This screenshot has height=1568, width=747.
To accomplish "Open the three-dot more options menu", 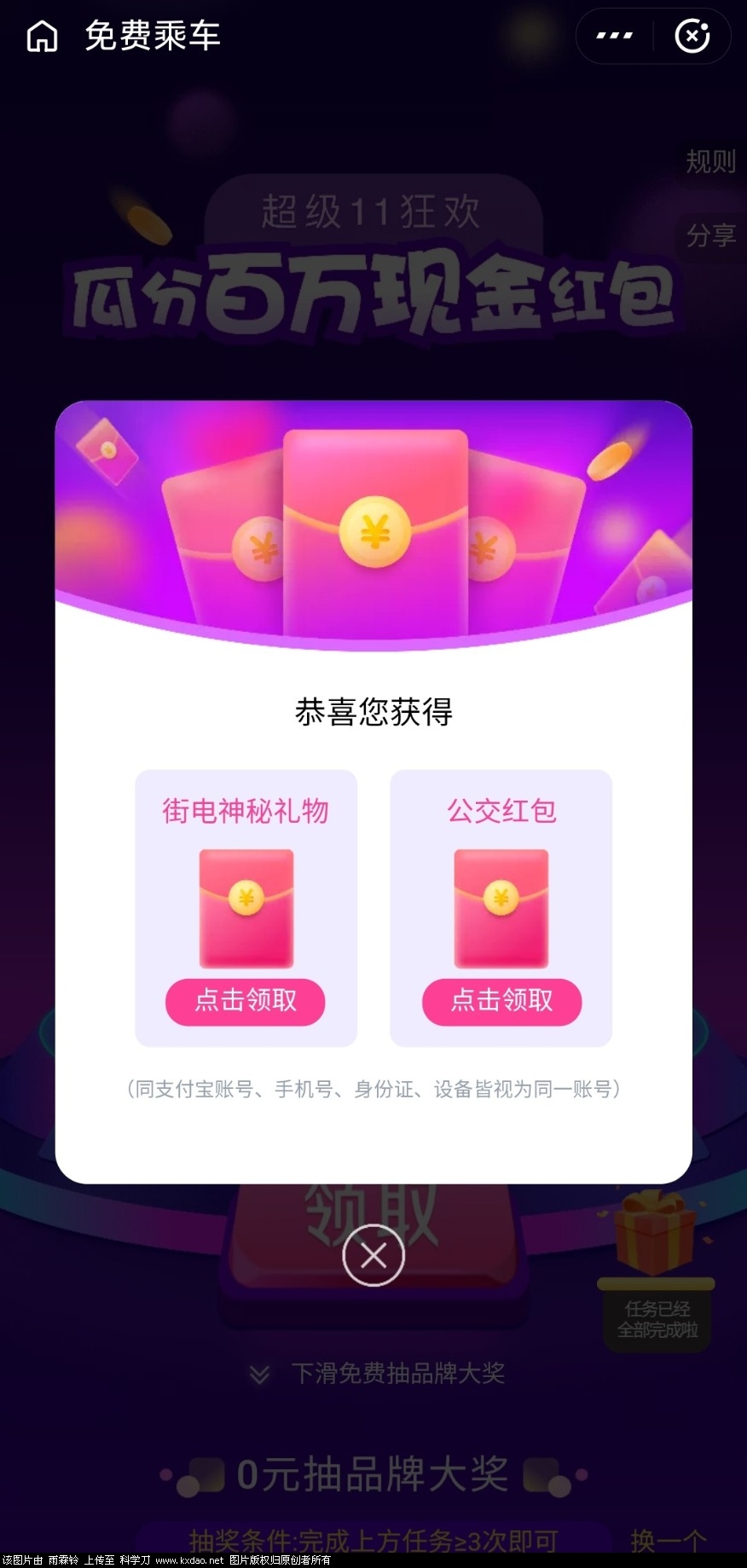I will click(614, 36).
